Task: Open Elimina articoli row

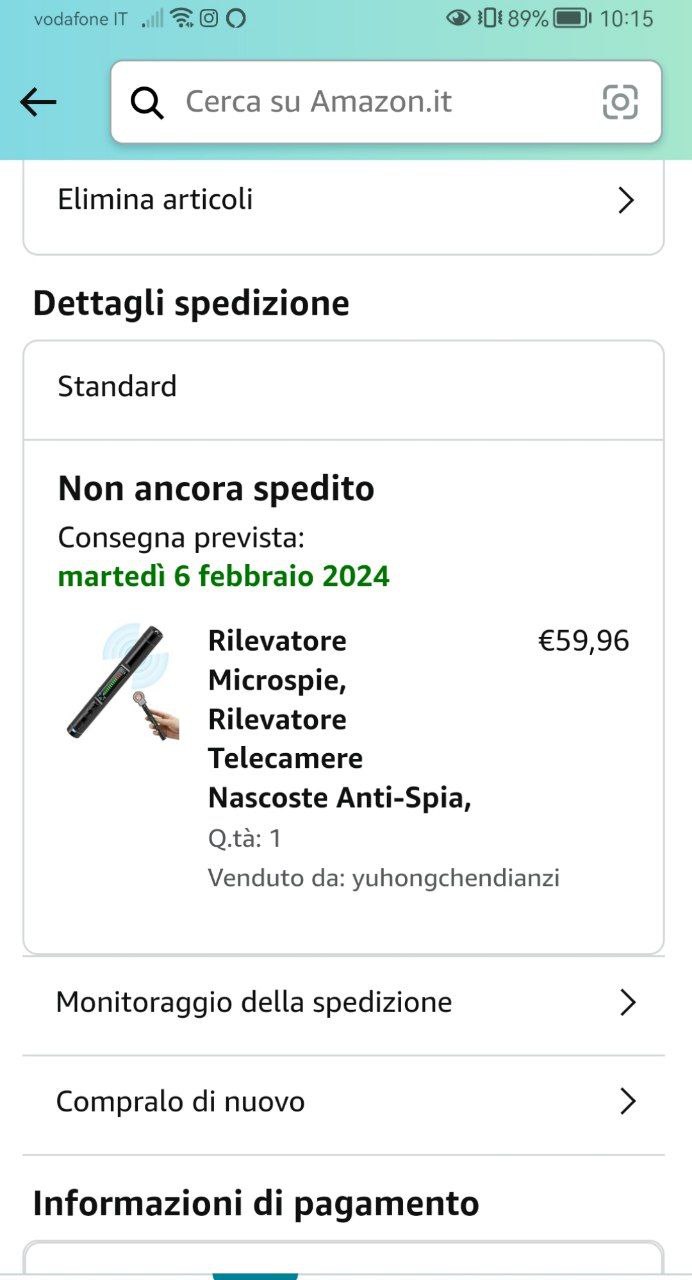Action: (x=343, y=200)
